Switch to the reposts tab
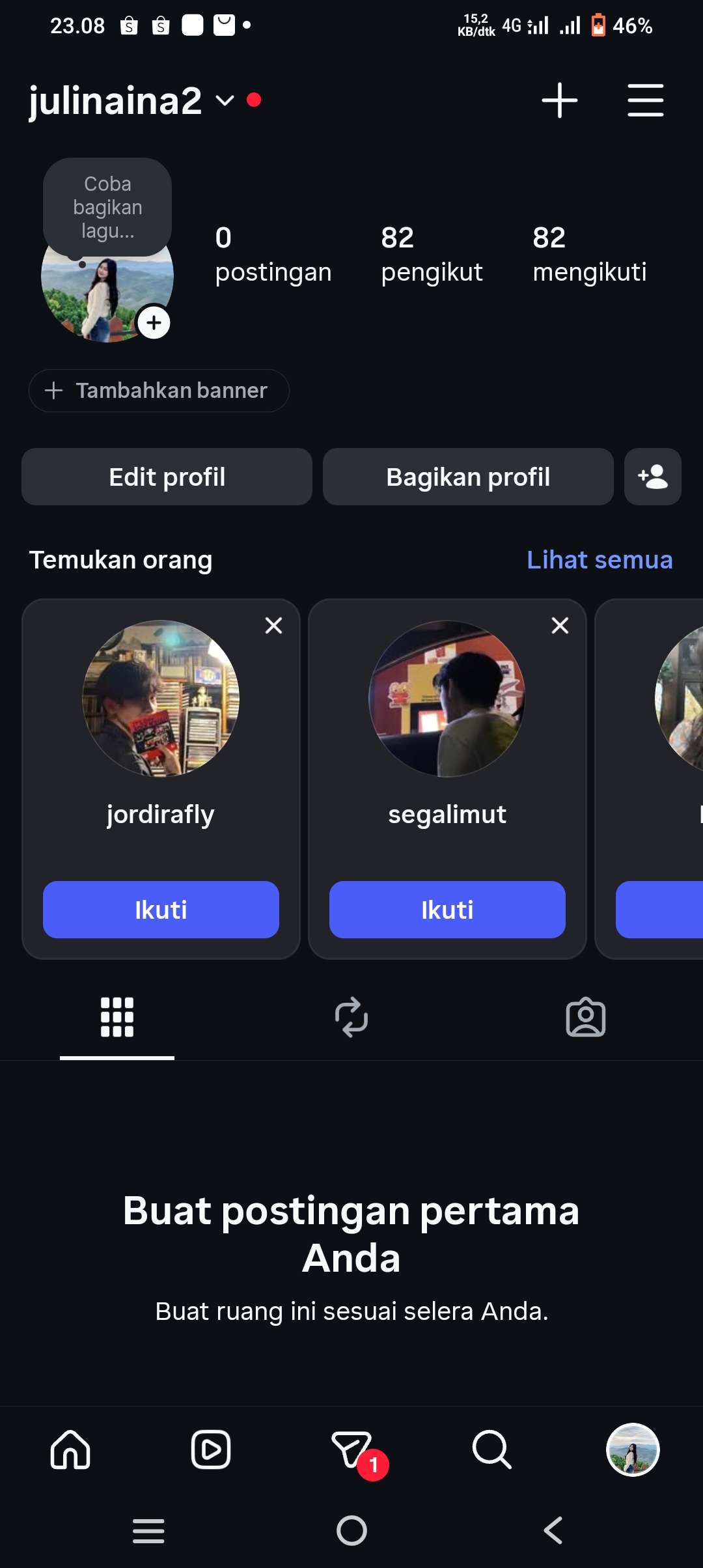The width and height of the screenshot is (703, 1568). click(x=351, y=1017)
